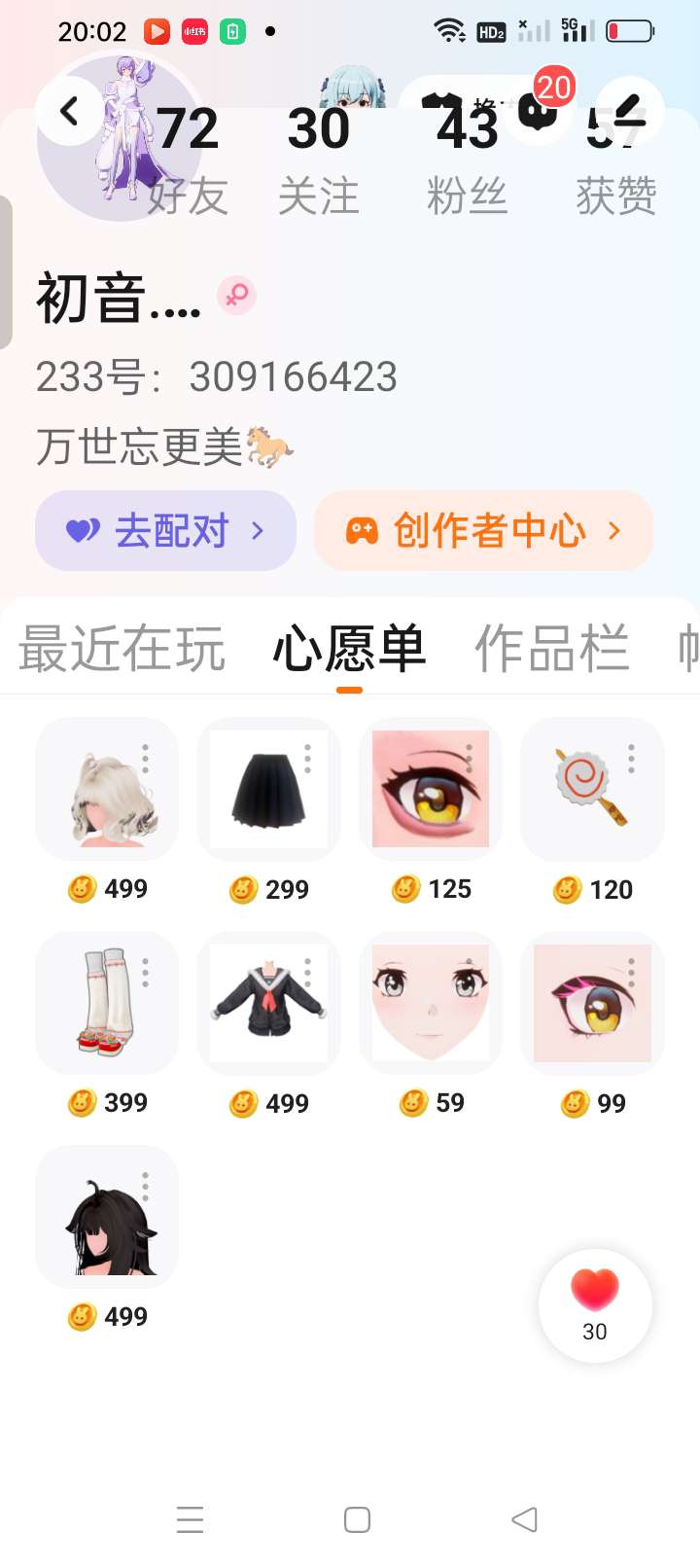View the face makeup item priced 59
The width and height of the screenshot is (700, 1568).
pos(431,1003)
